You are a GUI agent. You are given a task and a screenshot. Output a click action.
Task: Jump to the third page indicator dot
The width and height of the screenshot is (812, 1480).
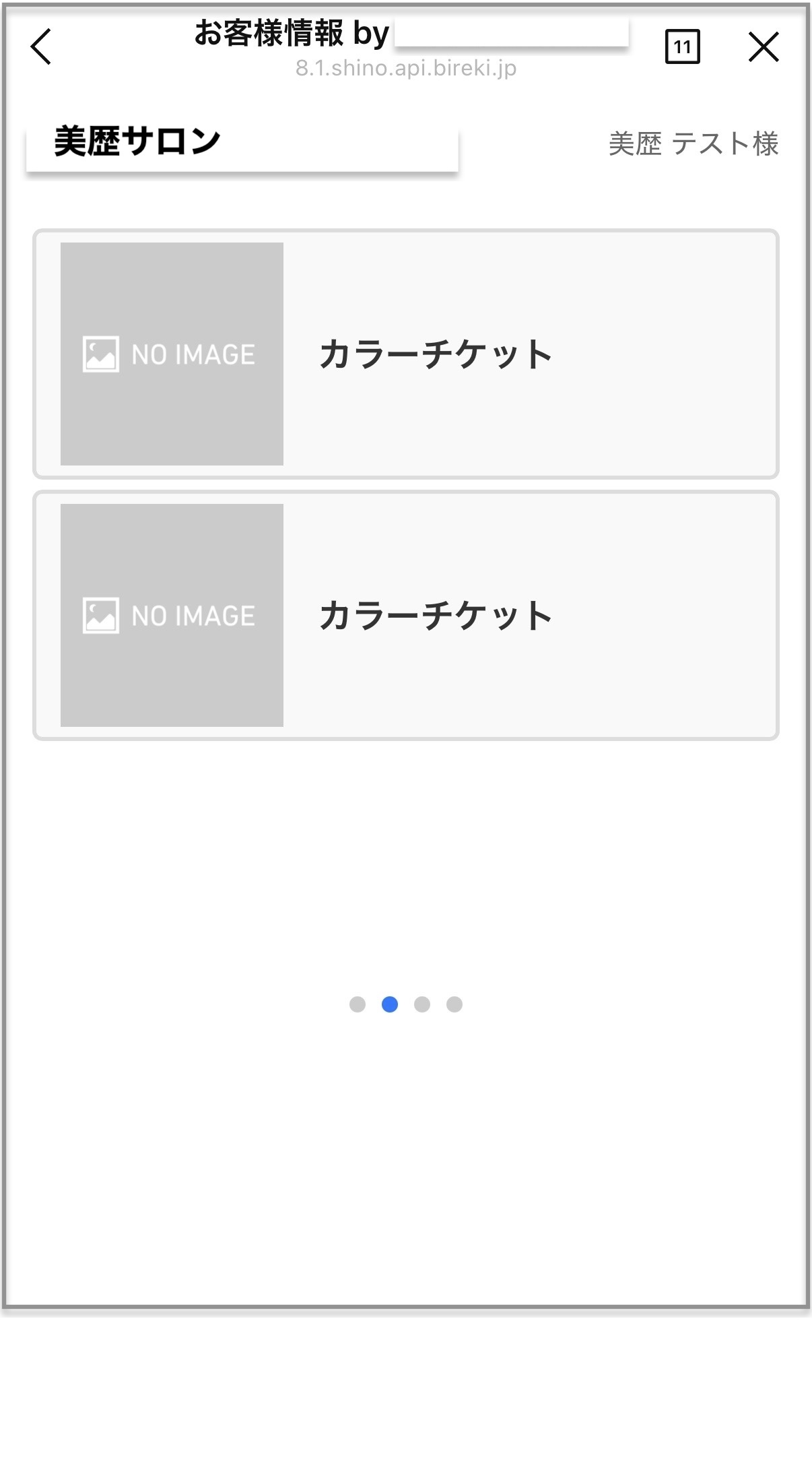click(422, 1004)
